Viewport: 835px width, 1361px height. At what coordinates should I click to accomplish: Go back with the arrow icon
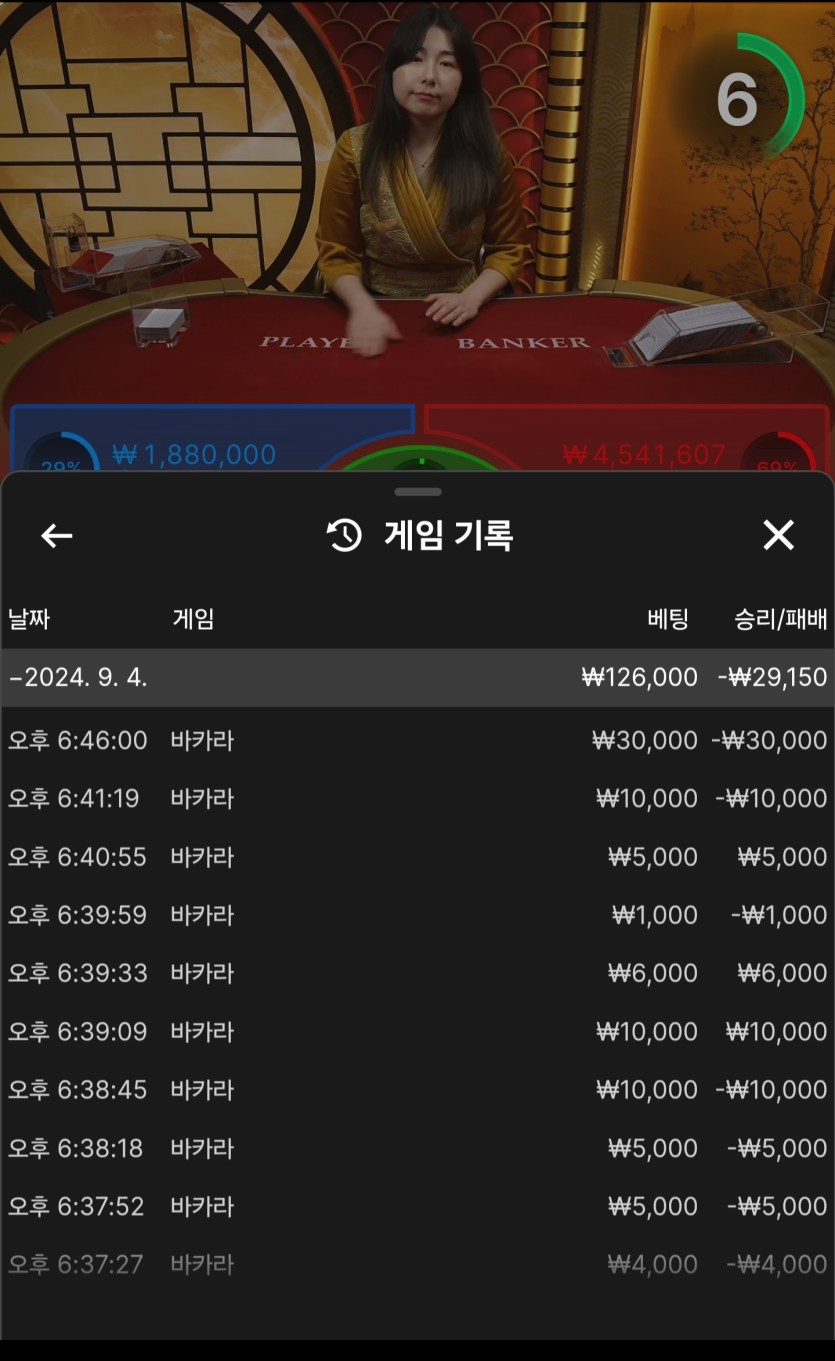(x=57, y=536)
